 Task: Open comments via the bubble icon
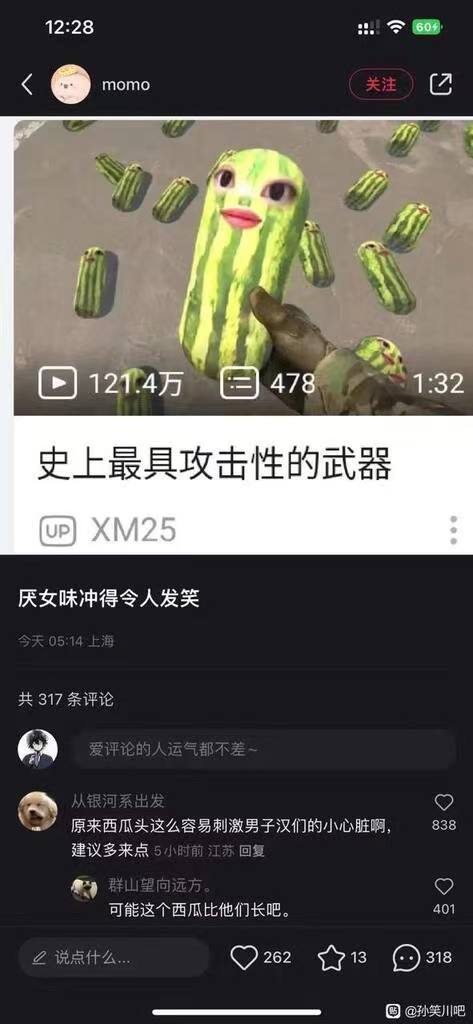click(x=406, y=958)
